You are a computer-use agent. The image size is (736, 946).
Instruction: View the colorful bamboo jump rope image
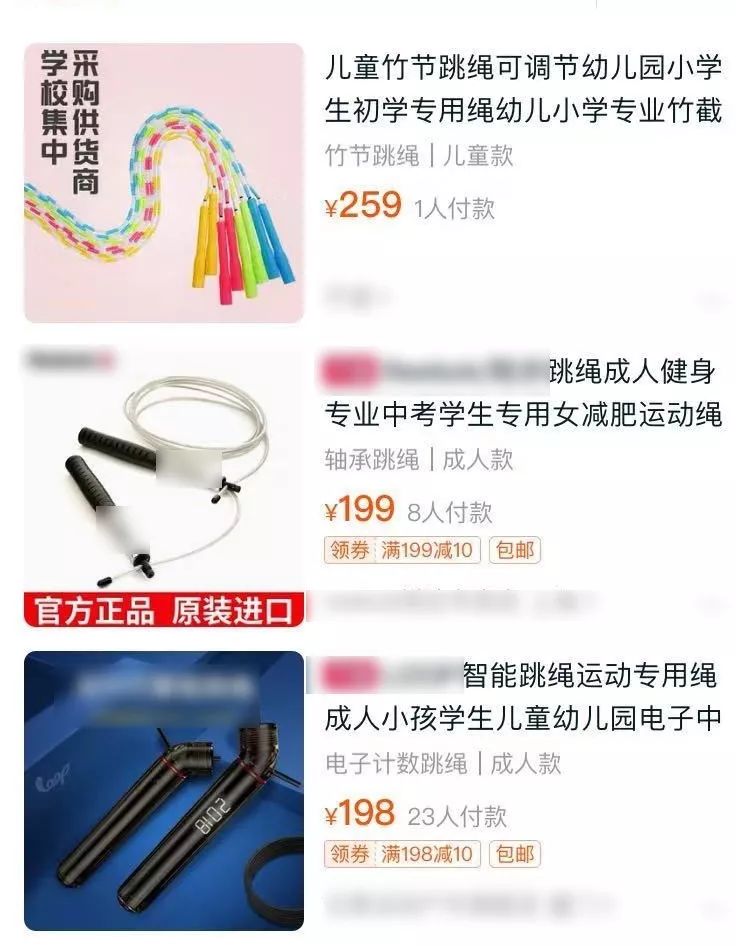point(163,182)
